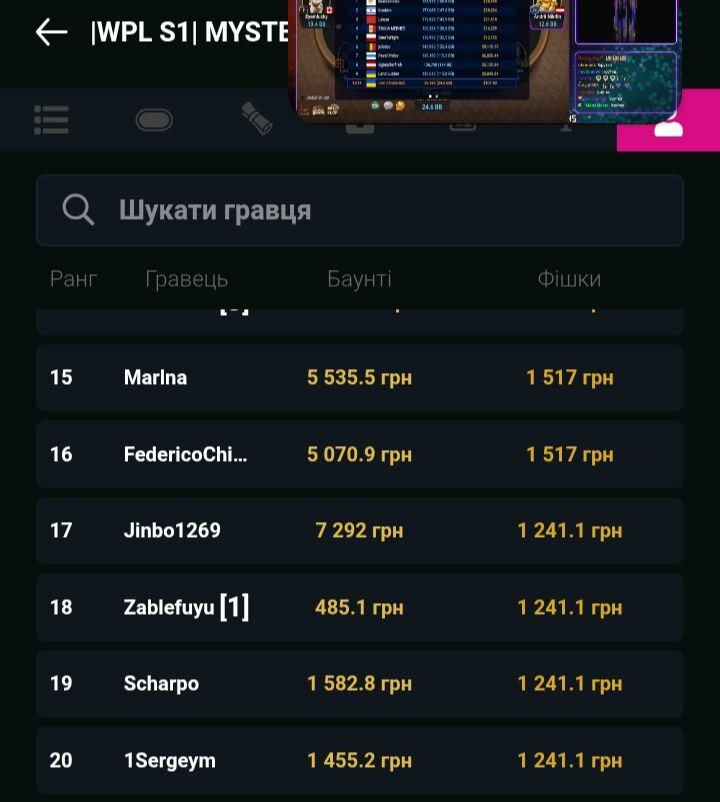Open the scroll-shaped info tab

(x=257, y=120)
